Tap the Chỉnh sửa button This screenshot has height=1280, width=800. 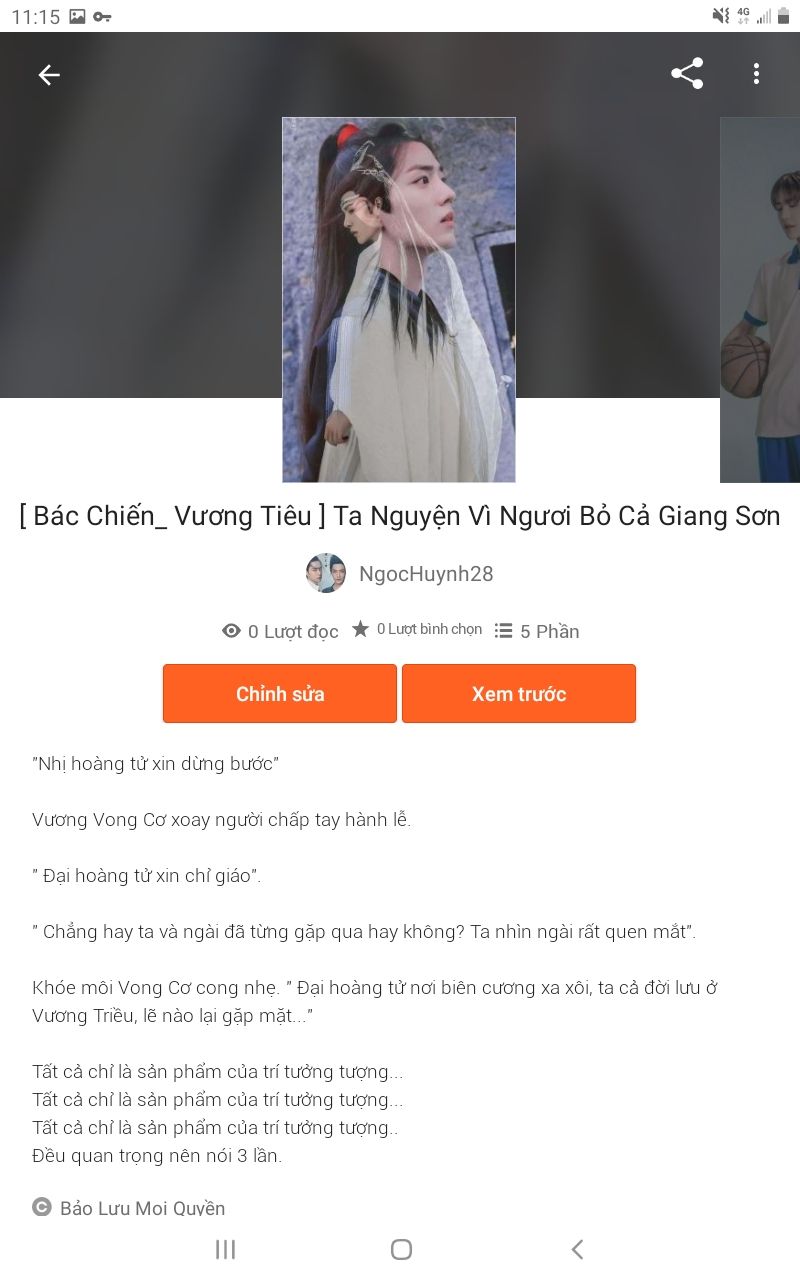pos(280,694)
